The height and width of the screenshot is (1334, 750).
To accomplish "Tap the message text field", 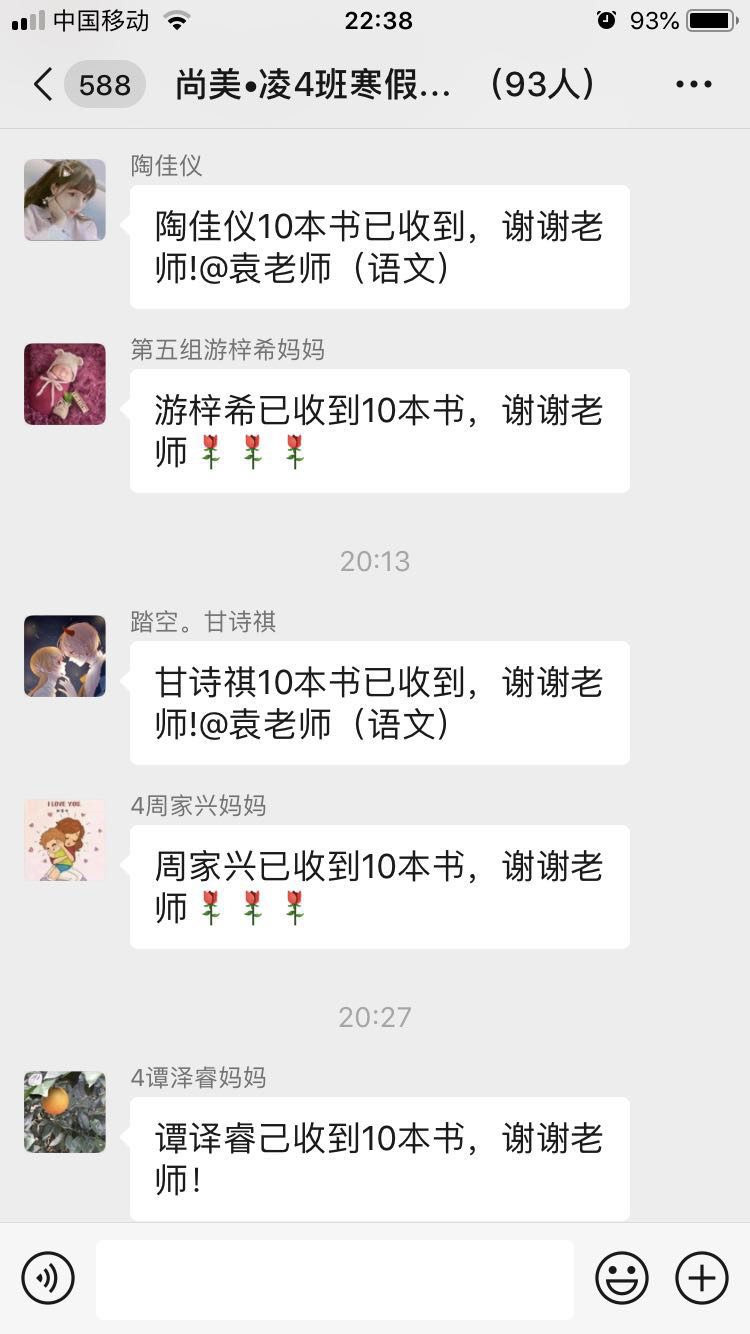I will pyautogui.click(x=335, y=1278).
